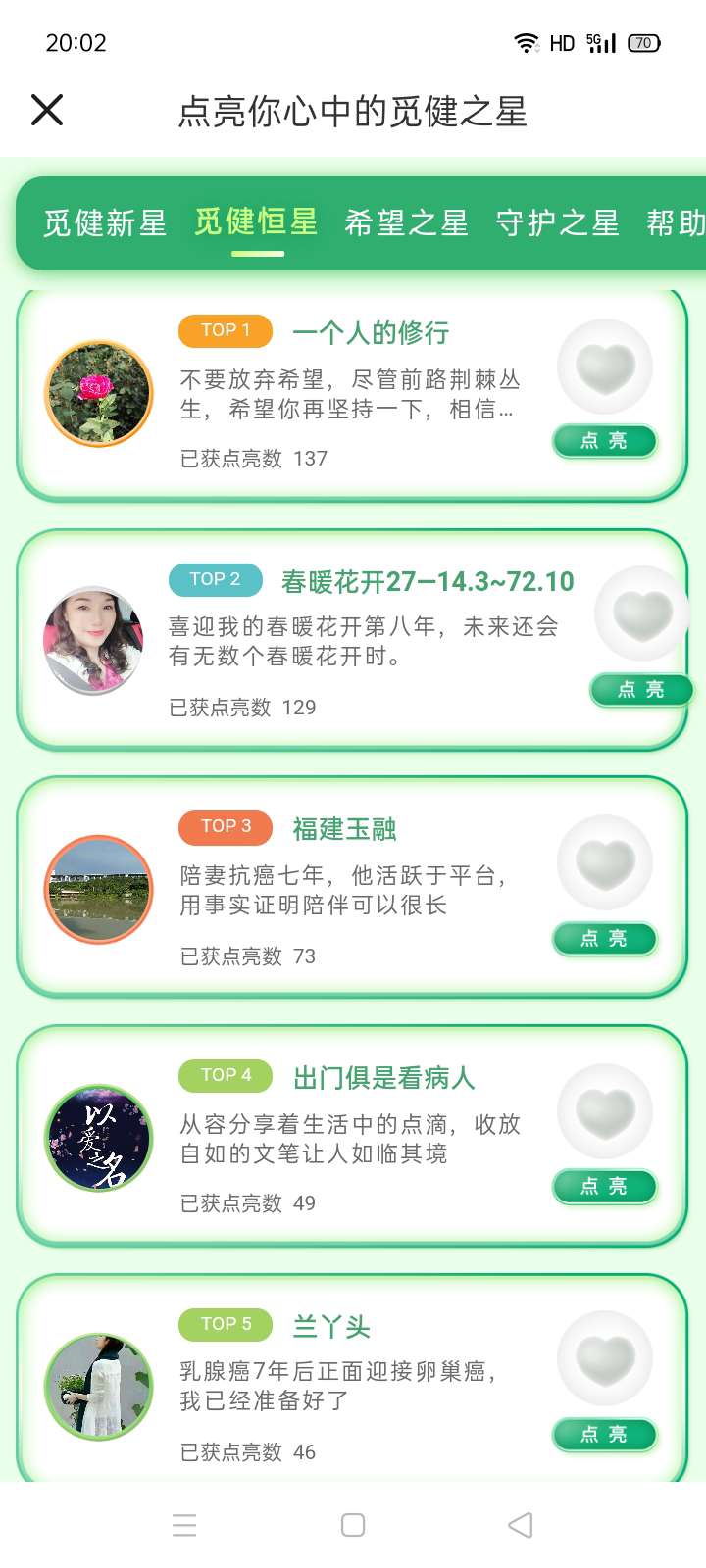Screen dimensions: 706x1568
Task: Open the 守护之星 tab
Action: tap(557, 223)
